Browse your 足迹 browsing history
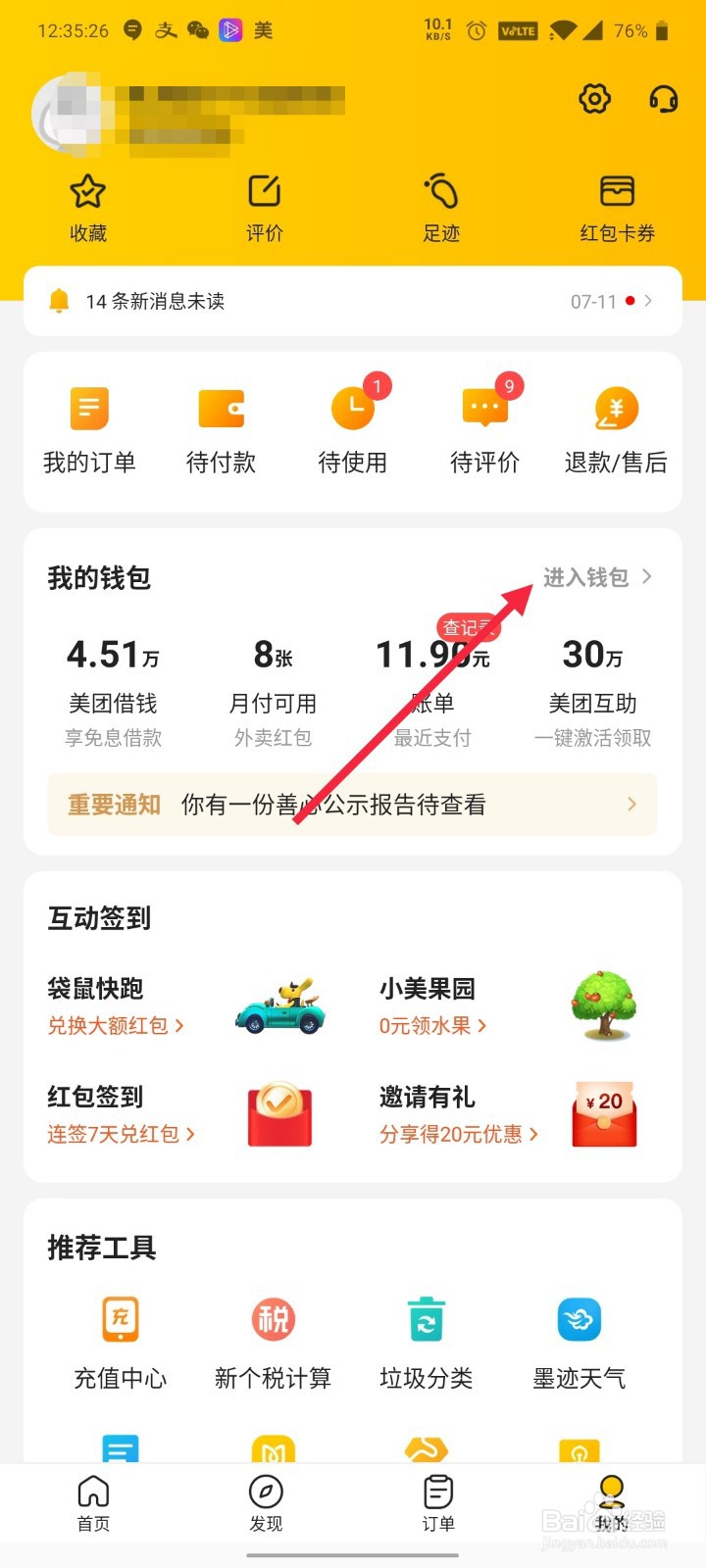The width and height of the screenshot is (706, 1568). click(x=441, y=206)
